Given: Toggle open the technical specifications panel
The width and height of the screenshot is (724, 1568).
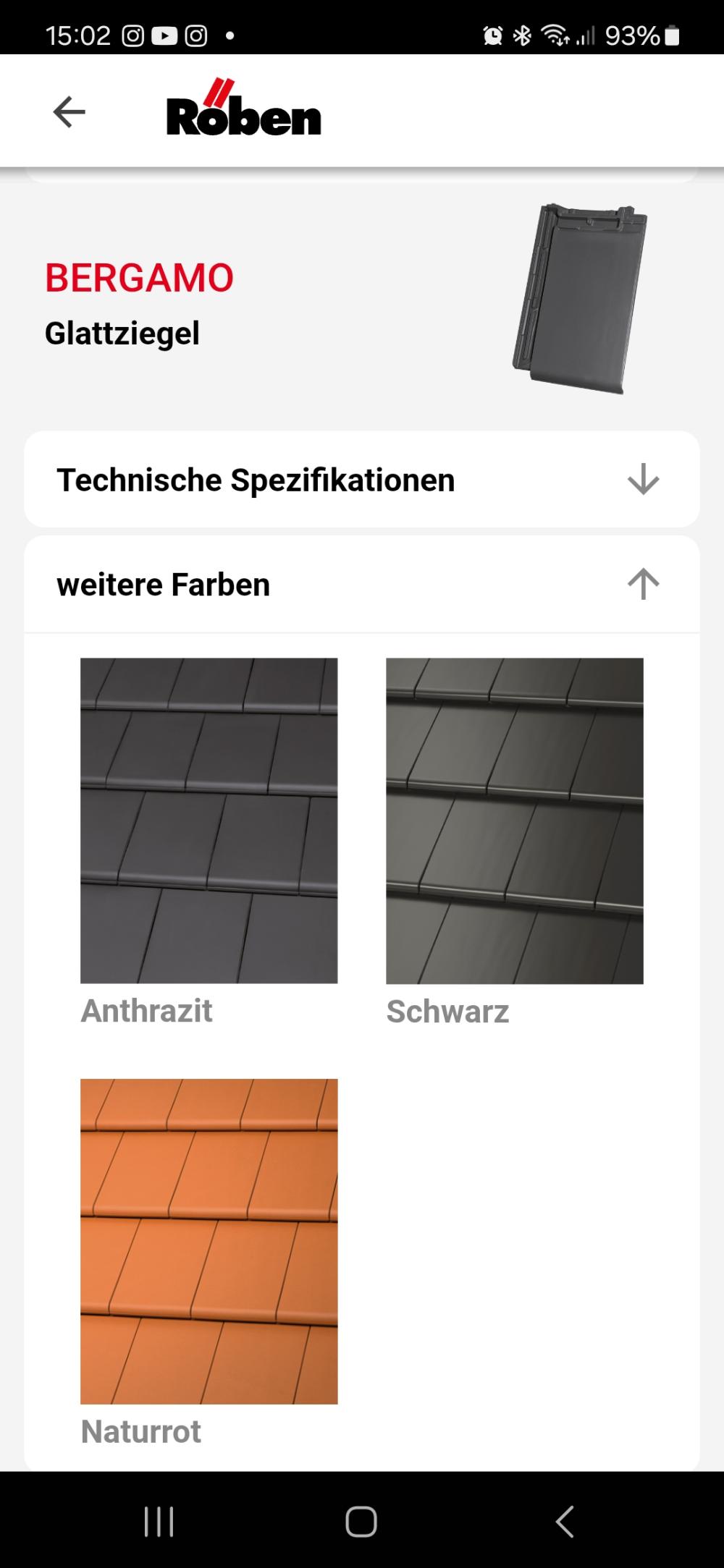Looking at the screenshot, I should (256, 478).
